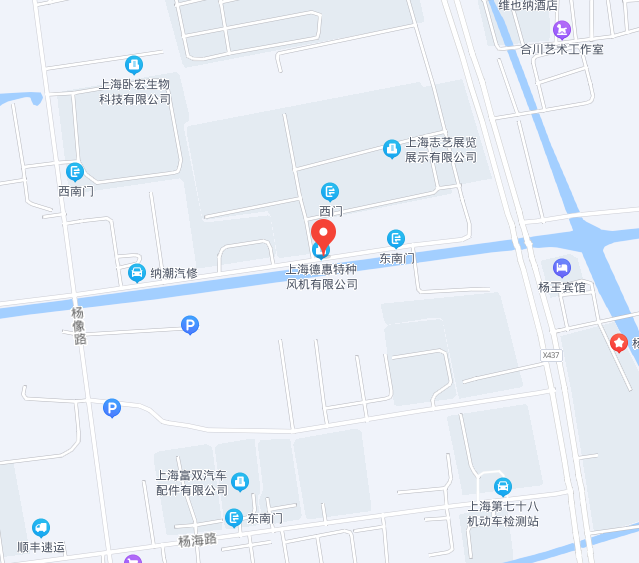Screen dimensions: 639x563
Task: Select the 上海第七十八机动车检测站 marker
Action: point(503,487)
